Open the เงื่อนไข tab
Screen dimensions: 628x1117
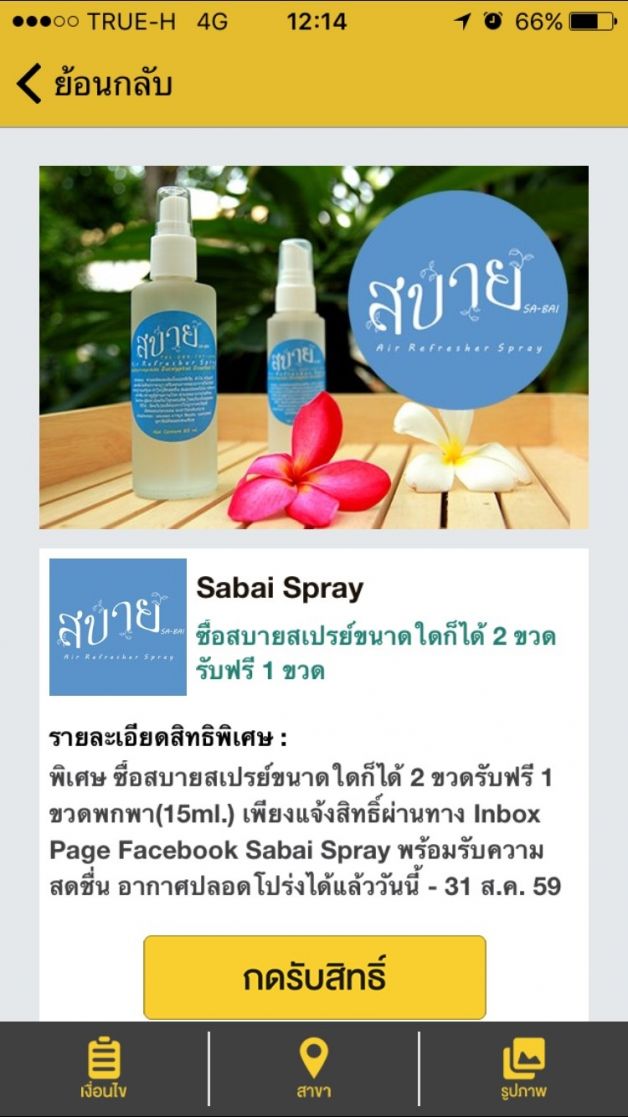104,1069
